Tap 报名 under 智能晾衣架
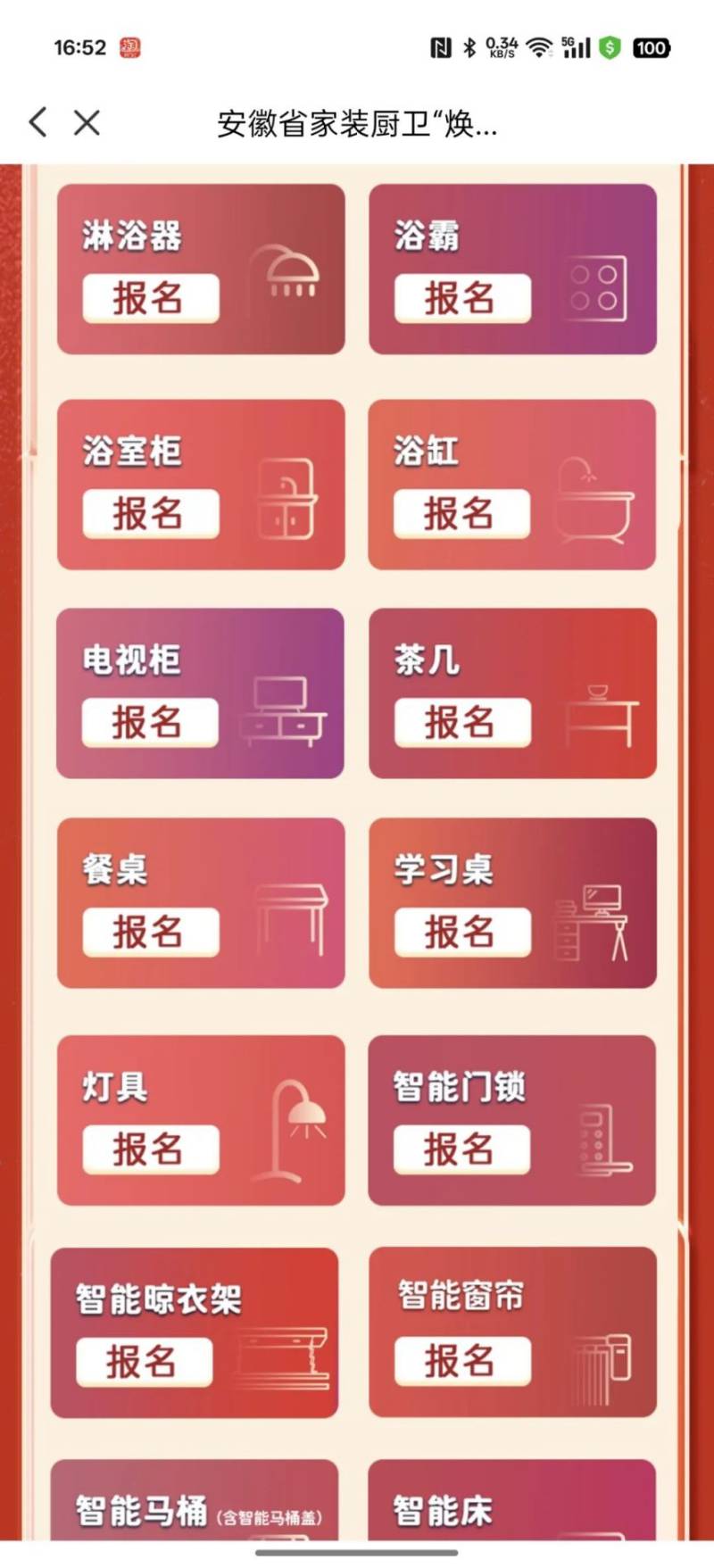The width and height of the screenshot is (714, 1568). pos(144,1362)
